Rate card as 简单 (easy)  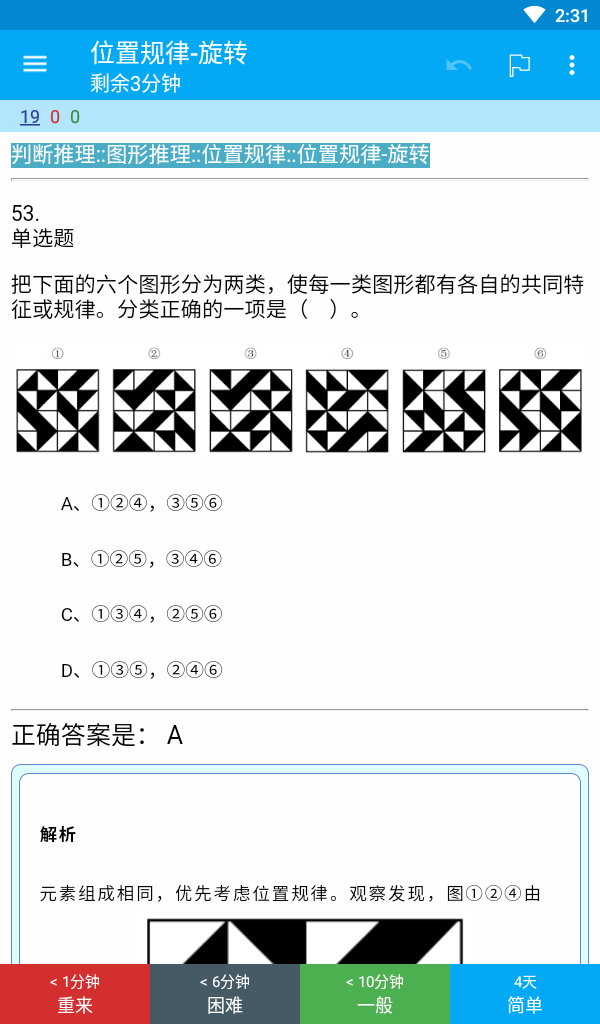coord(525,993)
